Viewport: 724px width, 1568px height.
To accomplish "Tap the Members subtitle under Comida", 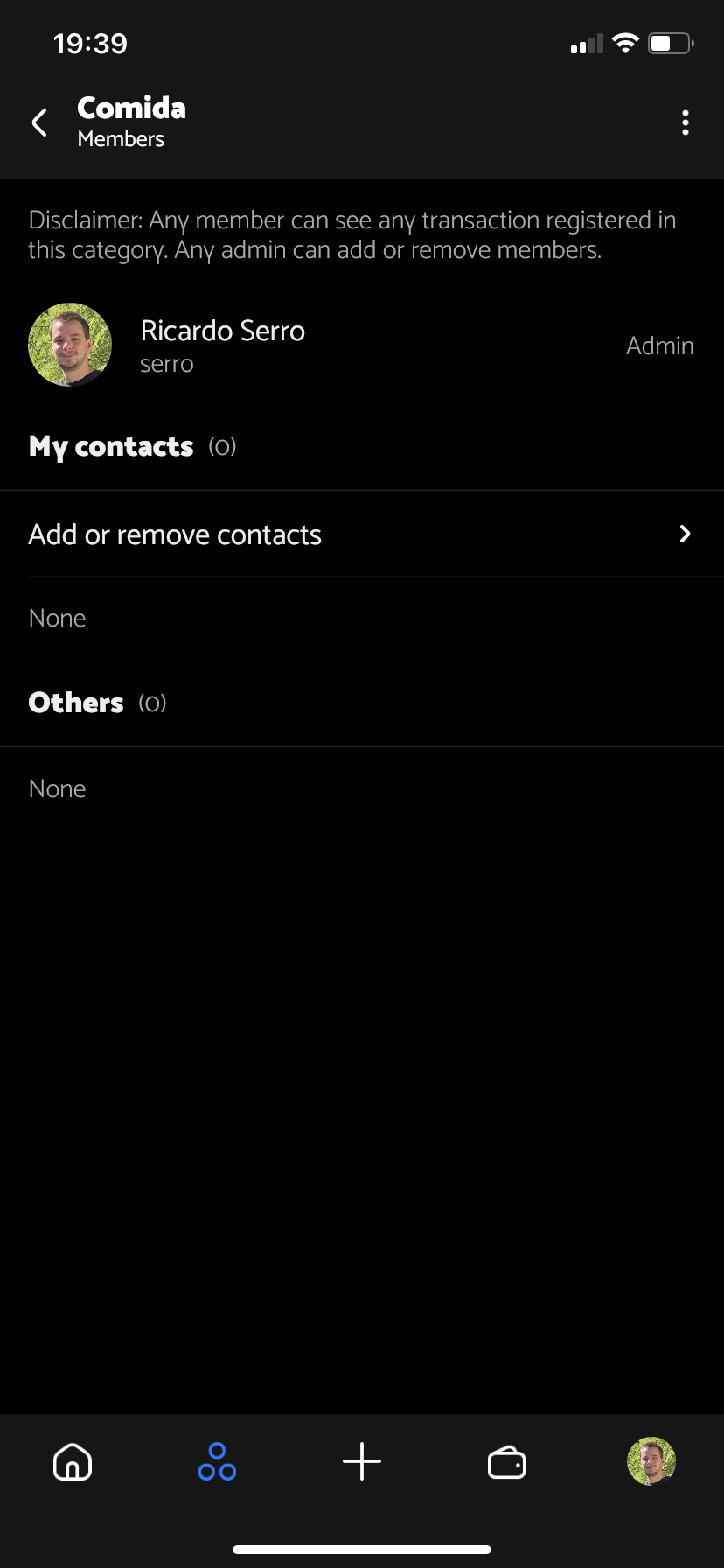I will coord(121,138).
